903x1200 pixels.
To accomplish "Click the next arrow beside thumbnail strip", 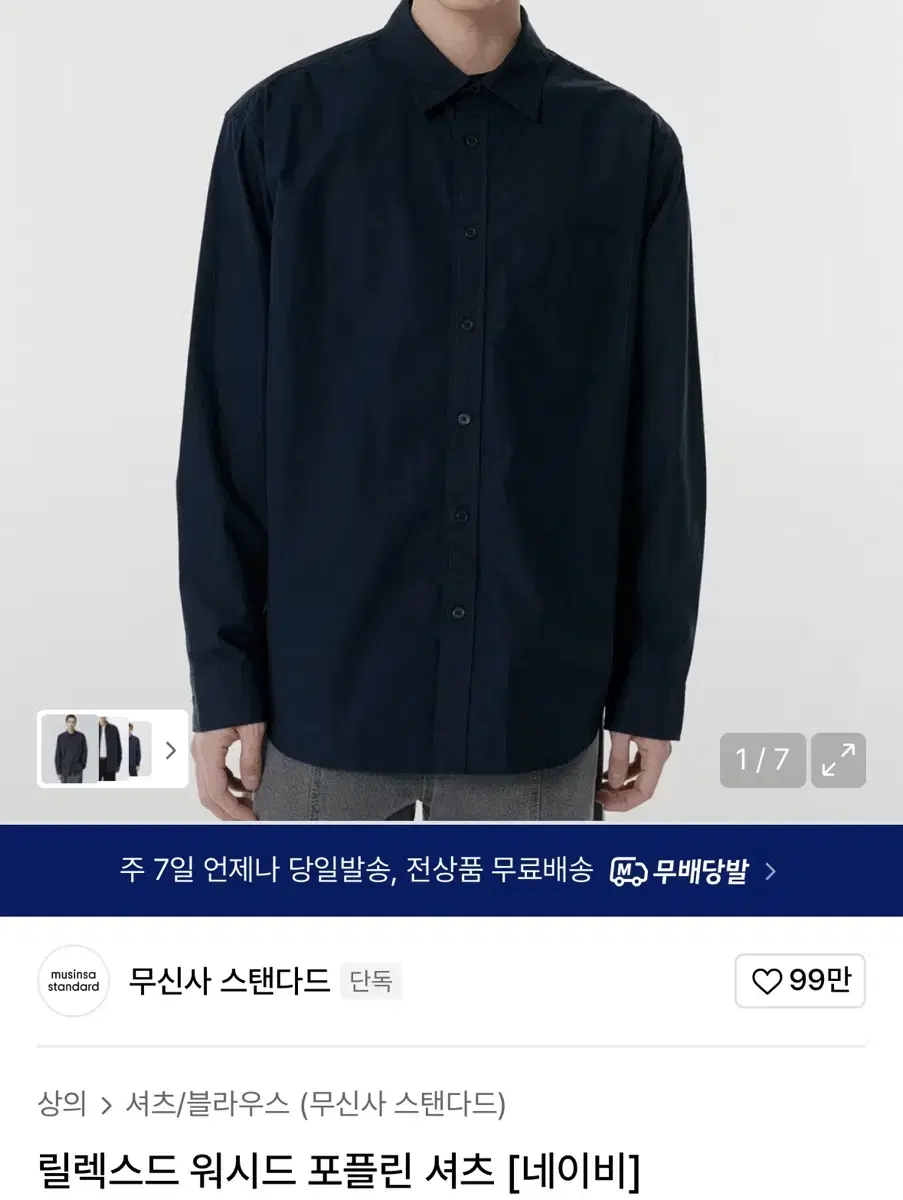I will (x=172, y=750).
